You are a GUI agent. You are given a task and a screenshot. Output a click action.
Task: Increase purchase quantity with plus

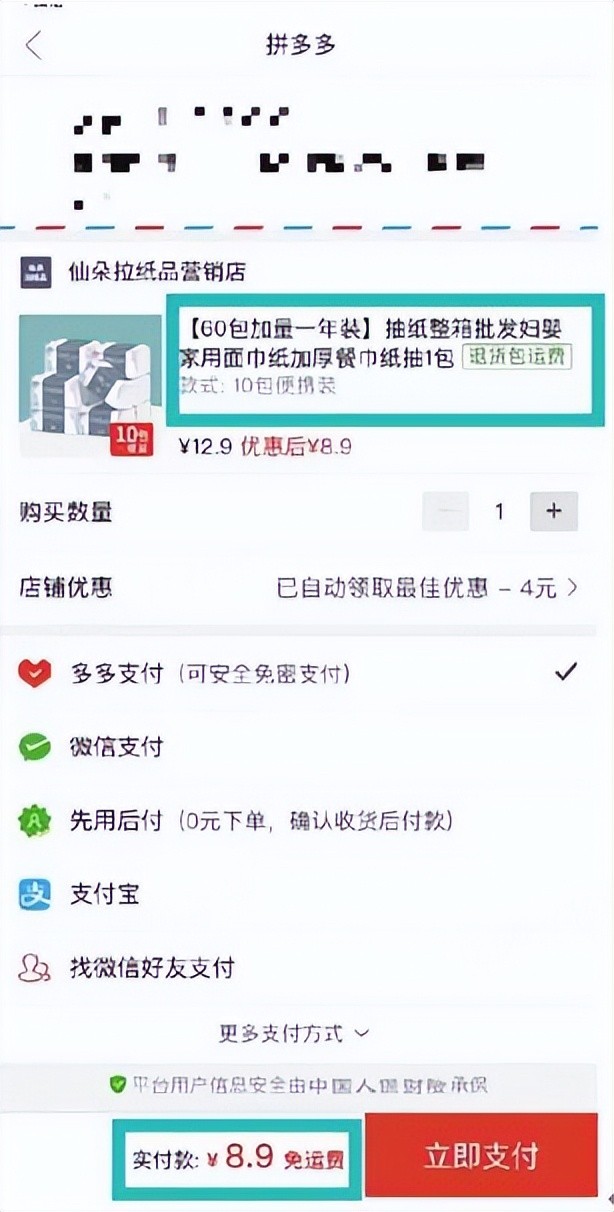553,512
